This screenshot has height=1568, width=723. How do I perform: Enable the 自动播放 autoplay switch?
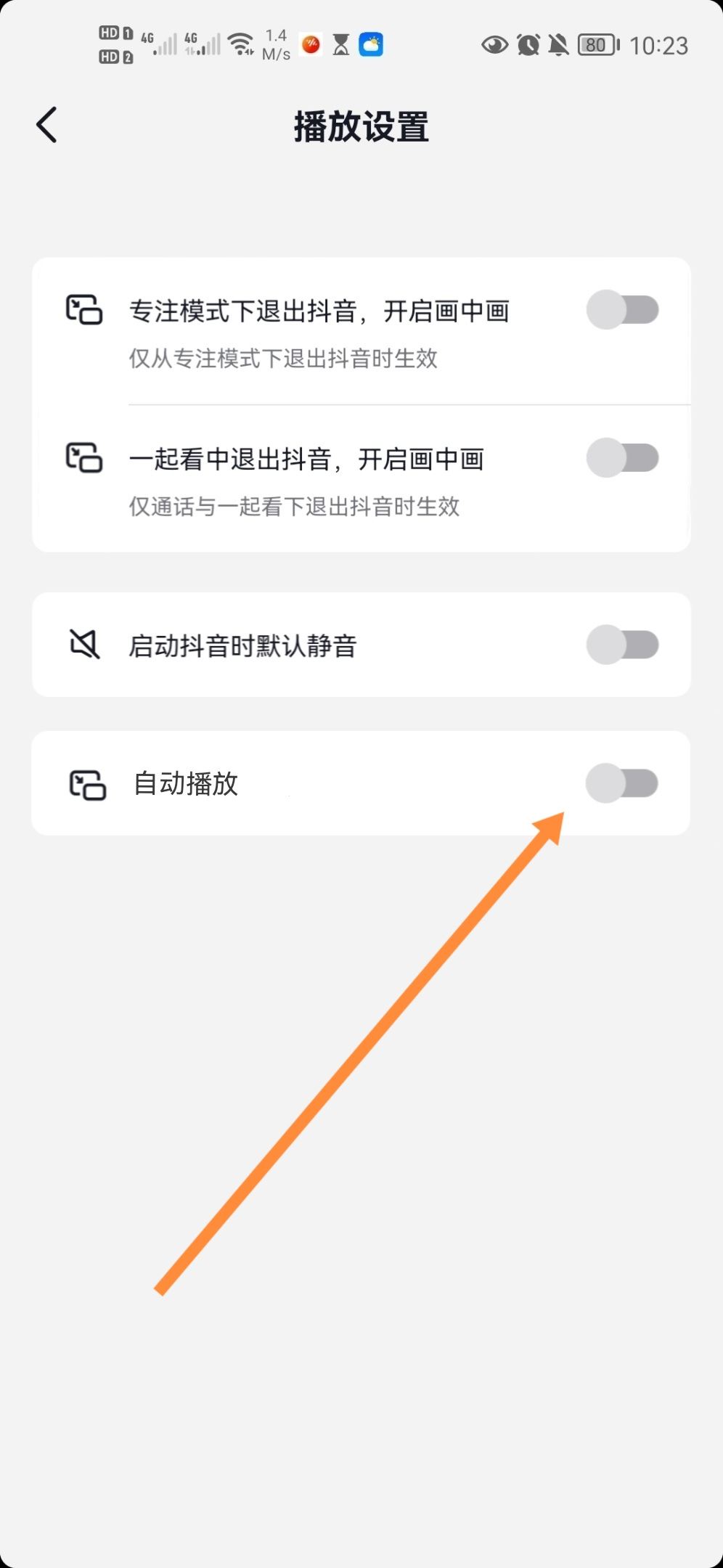[x=623, y=783]
